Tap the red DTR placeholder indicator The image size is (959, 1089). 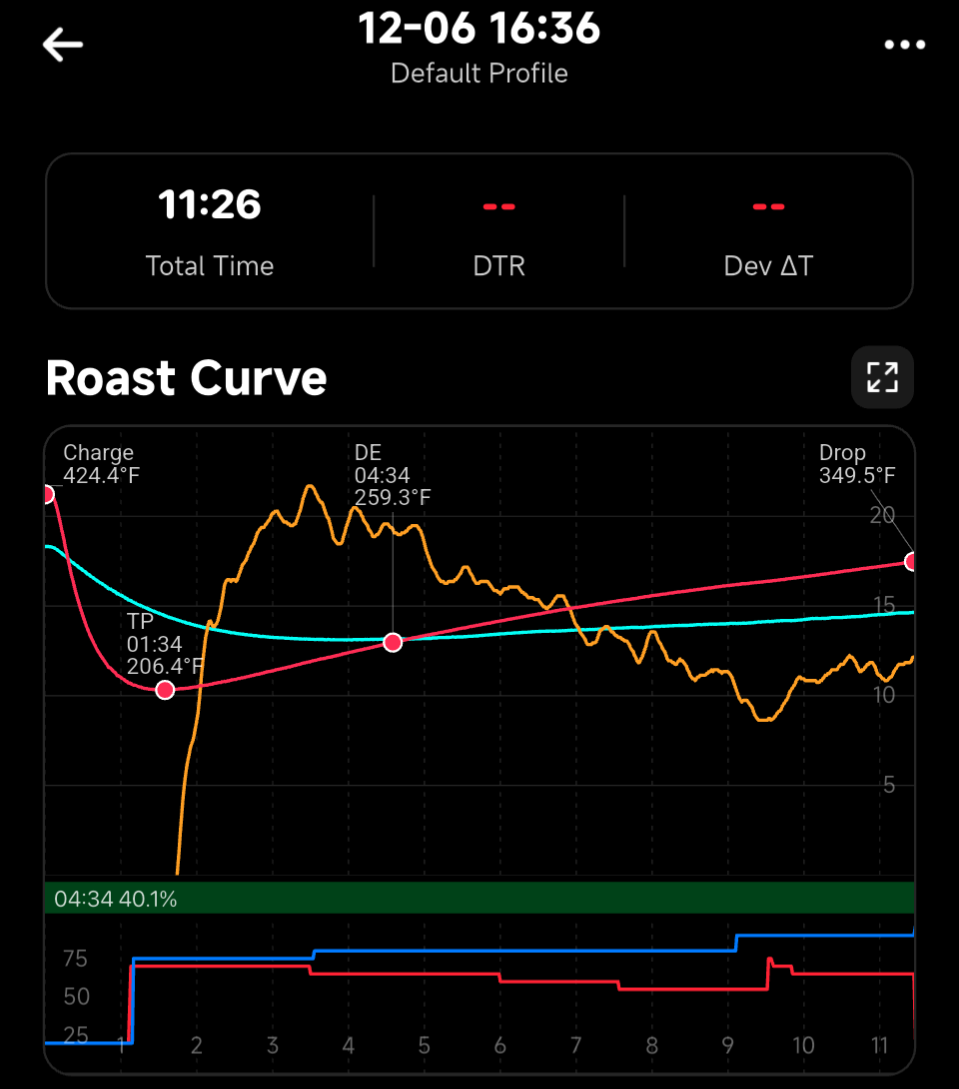[x=498, y=205]
